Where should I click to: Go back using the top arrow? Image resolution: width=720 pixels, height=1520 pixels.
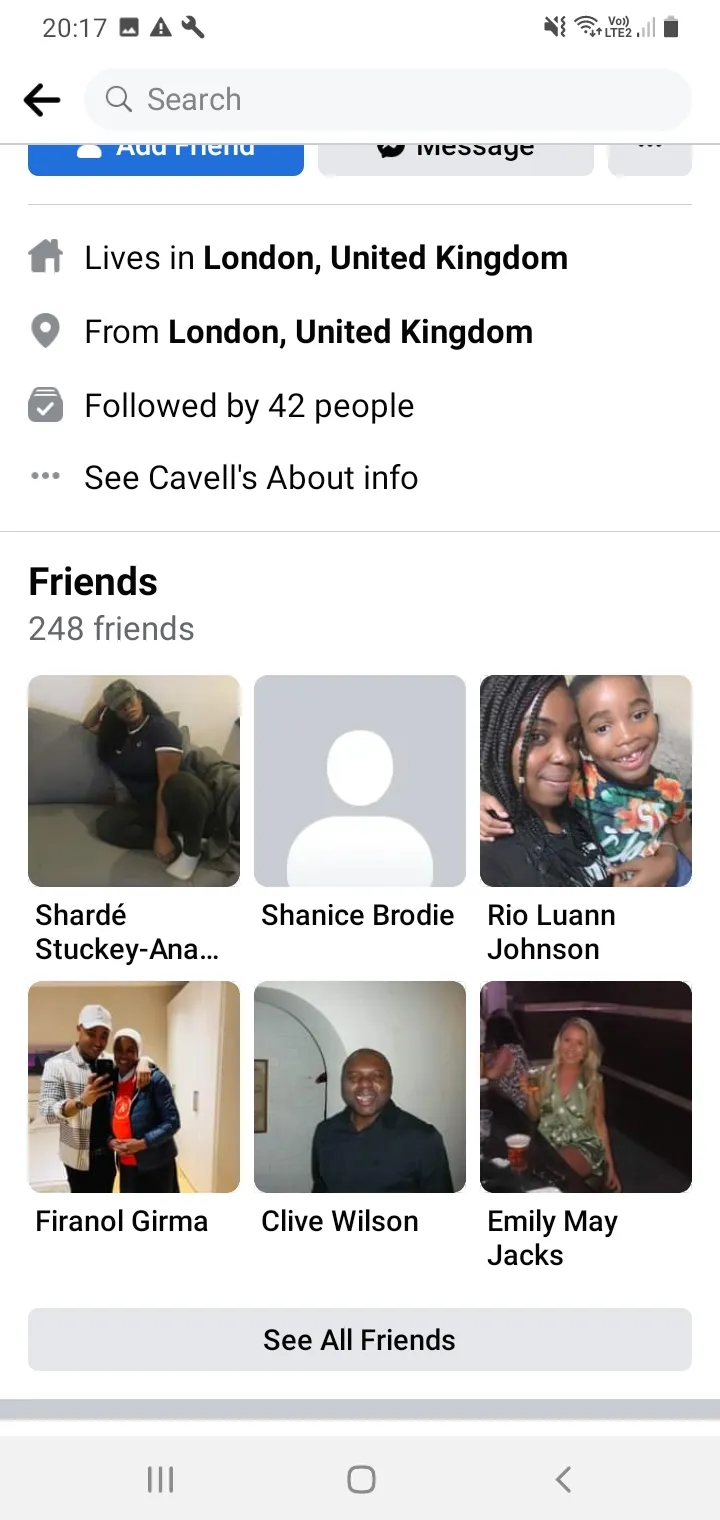point(42,100)
